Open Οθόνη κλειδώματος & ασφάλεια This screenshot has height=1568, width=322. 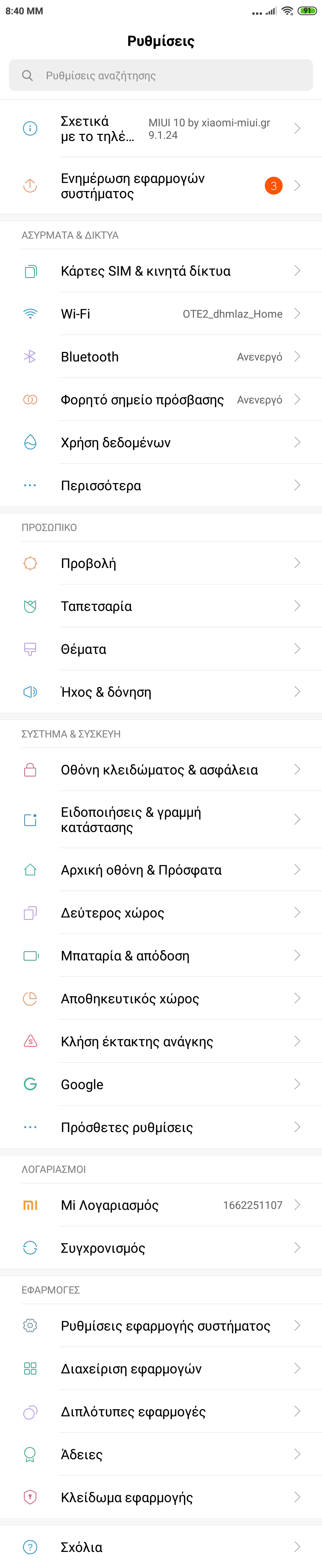click(x=161, y=769)
